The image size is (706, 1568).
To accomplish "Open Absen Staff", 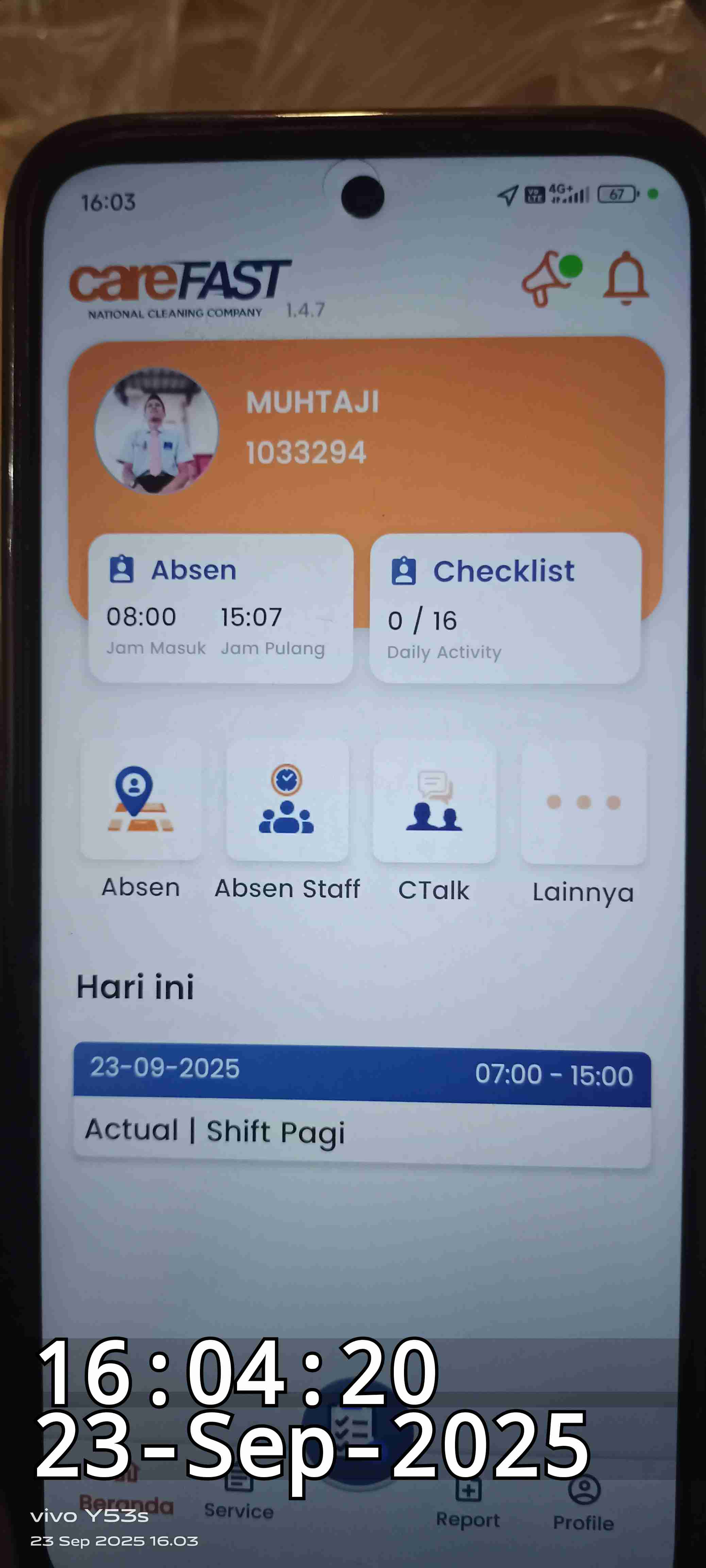I will click(x=287, y=799).
